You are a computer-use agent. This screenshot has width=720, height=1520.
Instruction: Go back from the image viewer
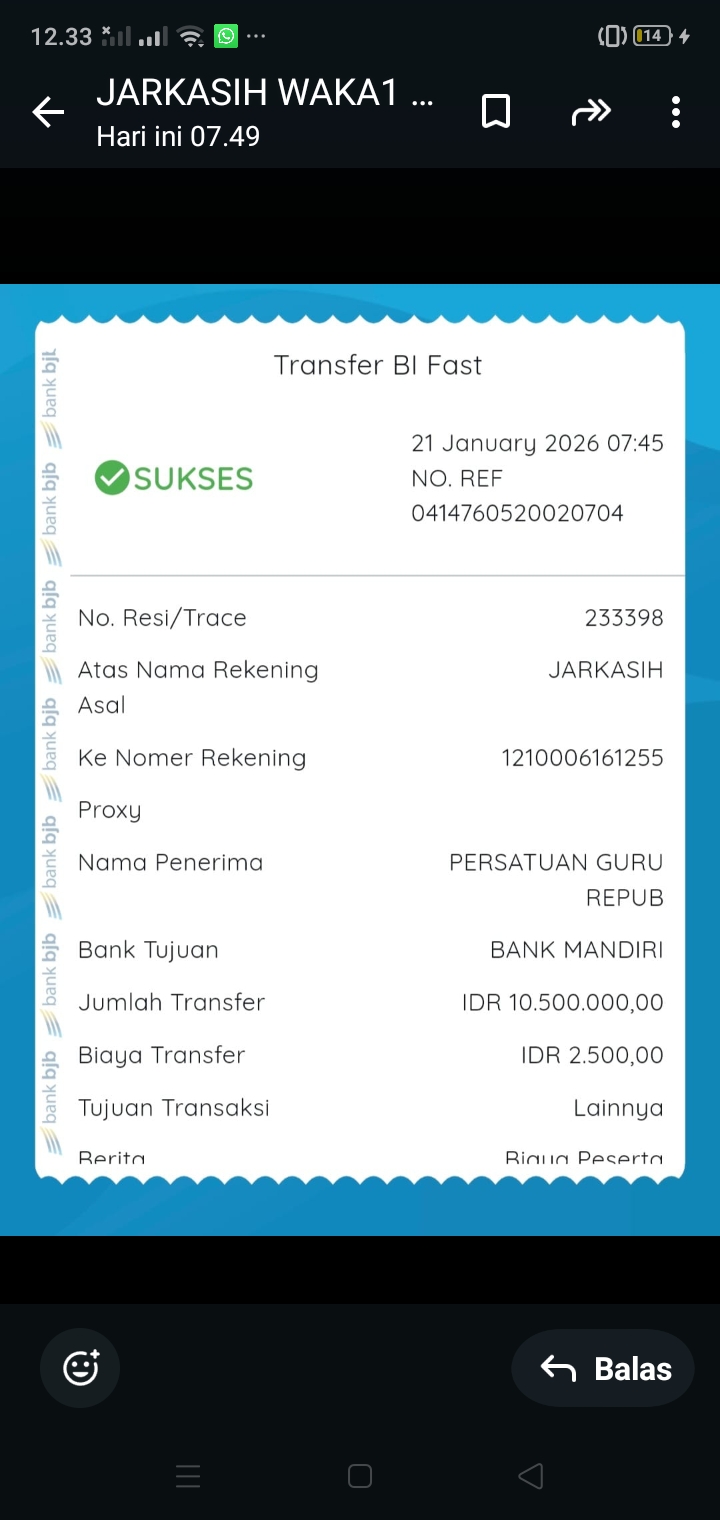tap(48, 112)
